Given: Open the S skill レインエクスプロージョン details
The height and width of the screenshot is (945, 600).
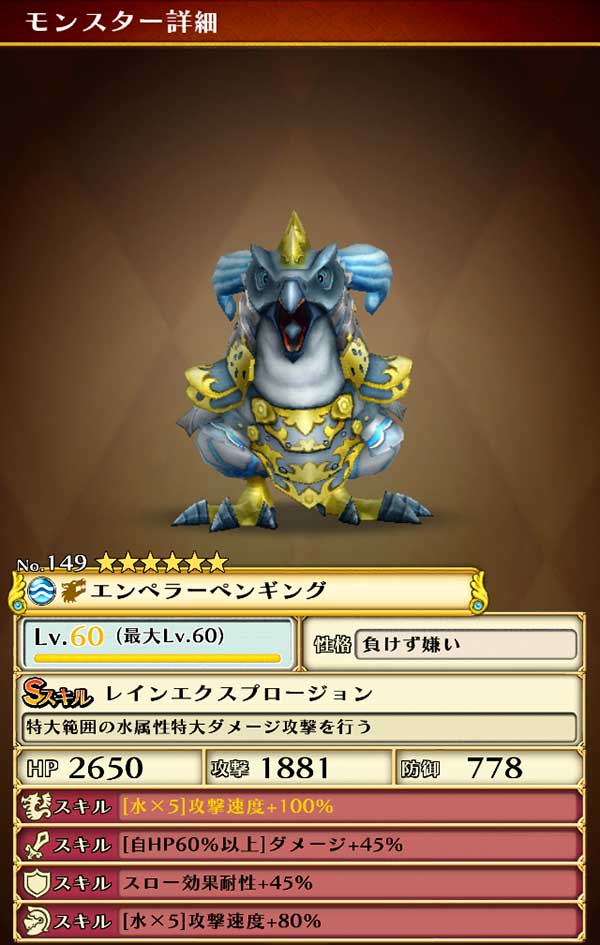Looking at the screenshot, I should pos(299,711).
